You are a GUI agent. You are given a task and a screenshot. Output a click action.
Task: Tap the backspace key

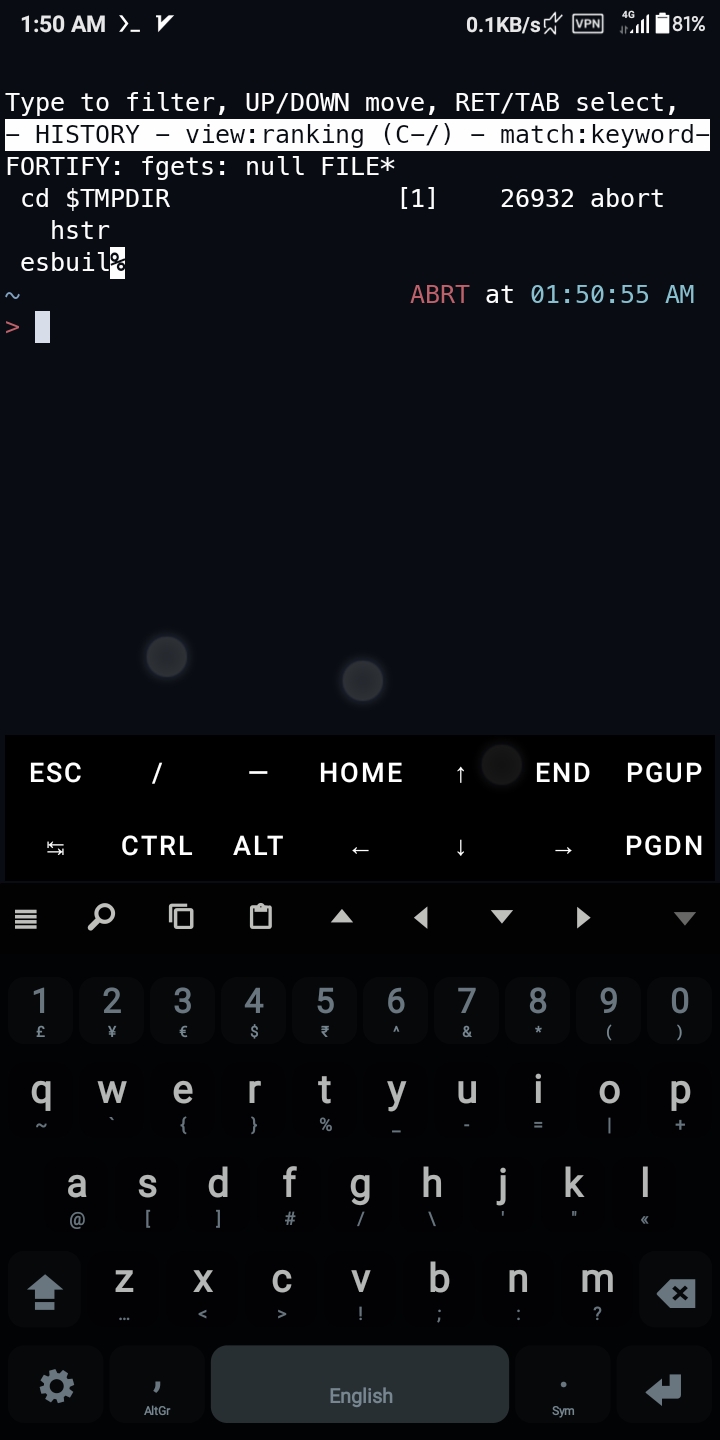(x=676, y=1294)
